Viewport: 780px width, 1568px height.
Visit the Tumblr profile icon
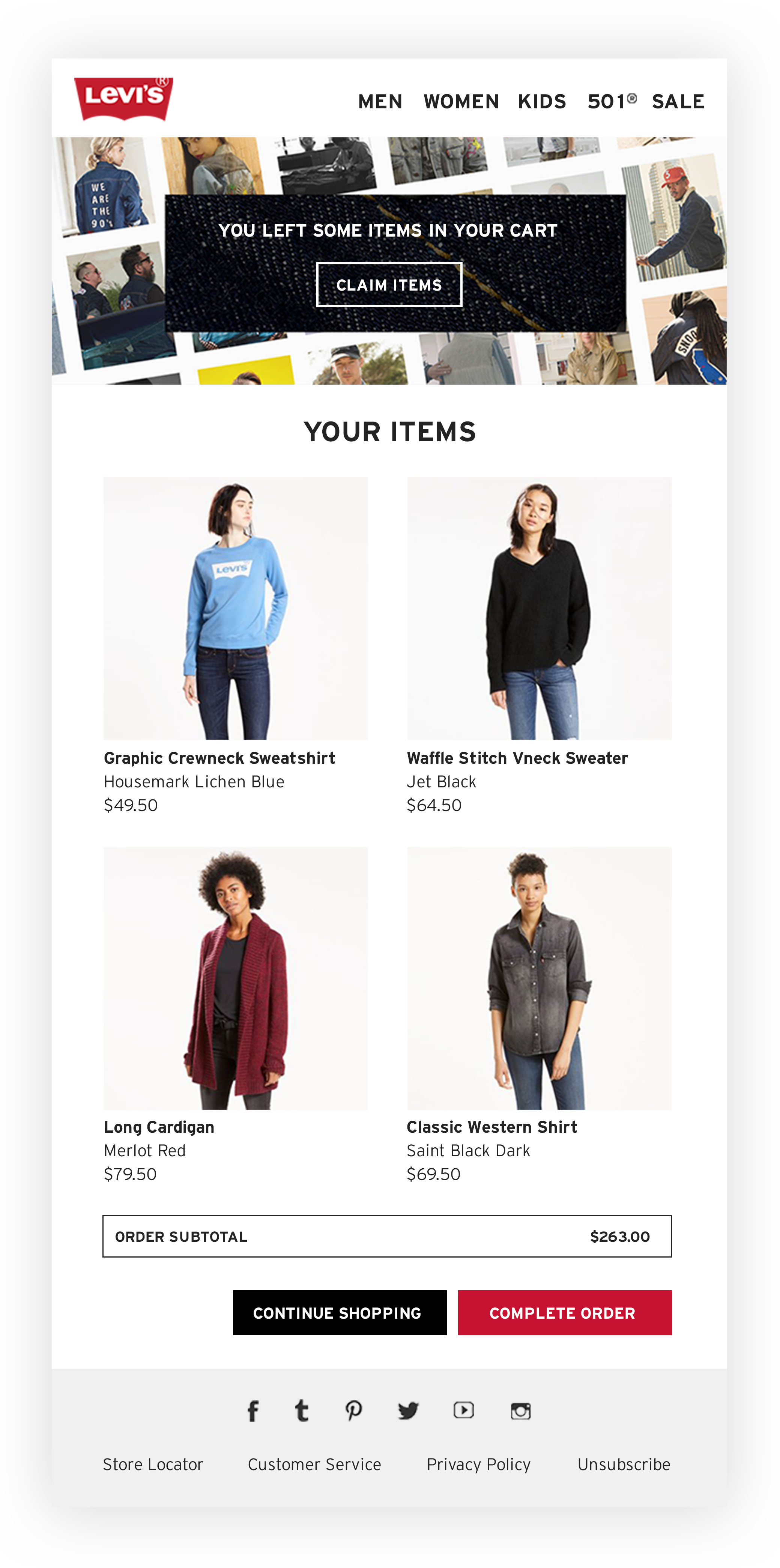coord(301,1411)
